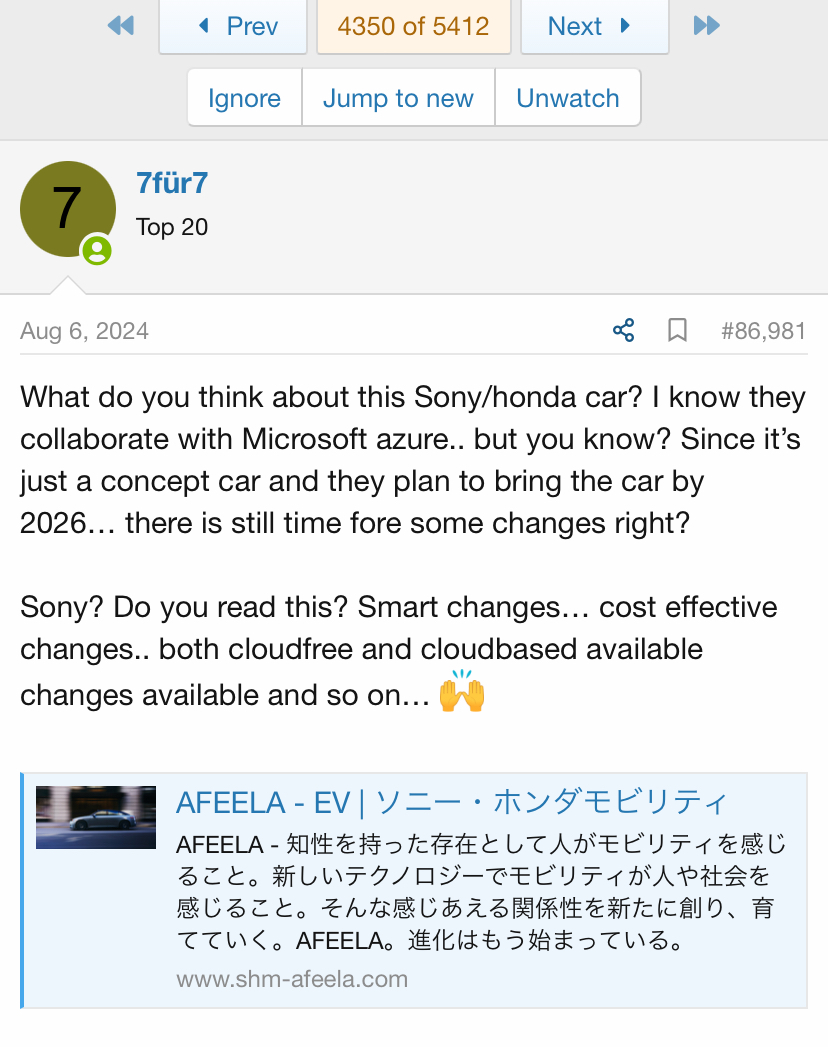This screenshot has height=1047, width=828.
Task: Jump to the last page arrow
Action: (706, 26)
